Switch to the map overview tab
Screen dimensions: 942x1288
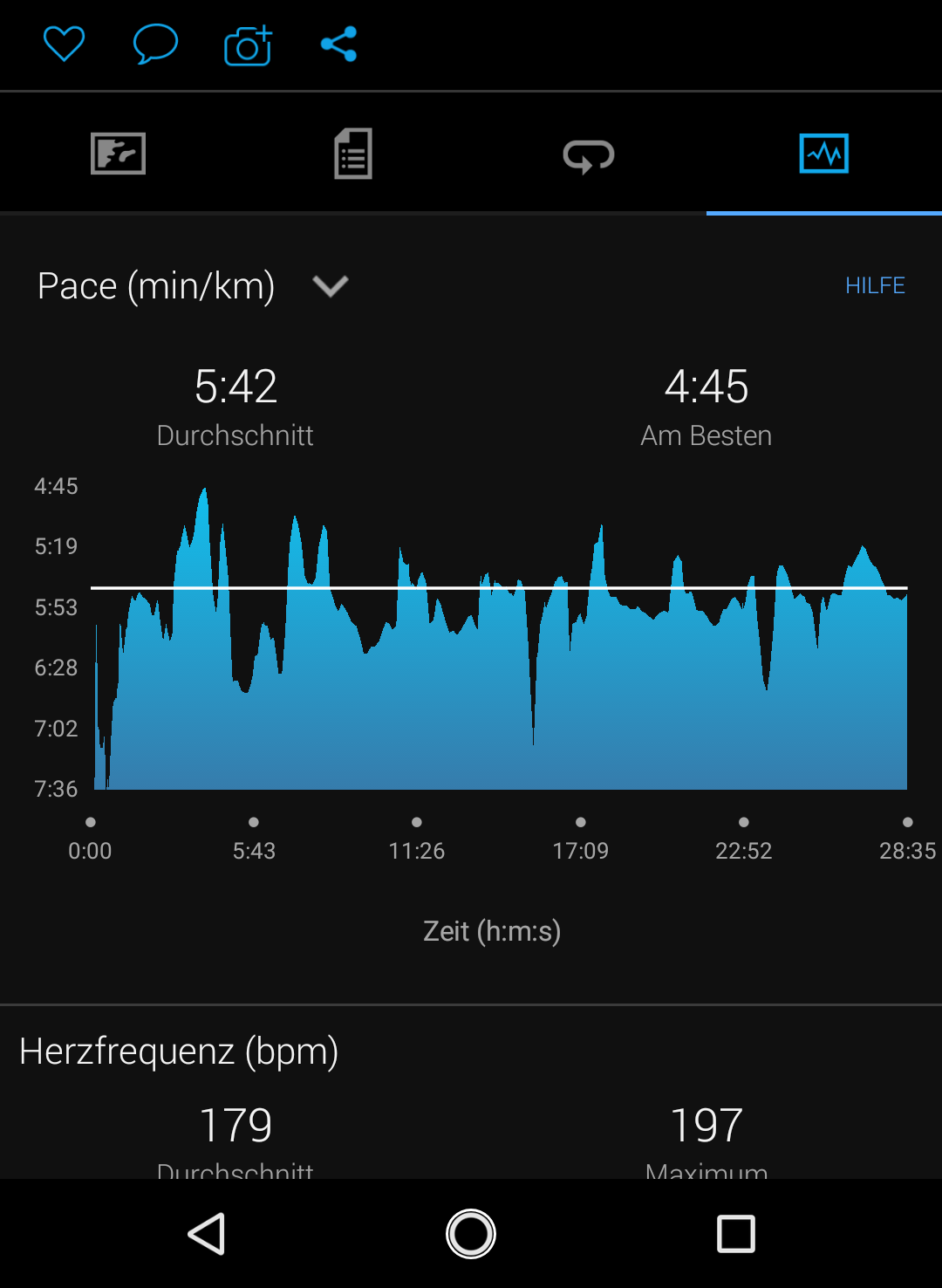(x=118, y=154)
